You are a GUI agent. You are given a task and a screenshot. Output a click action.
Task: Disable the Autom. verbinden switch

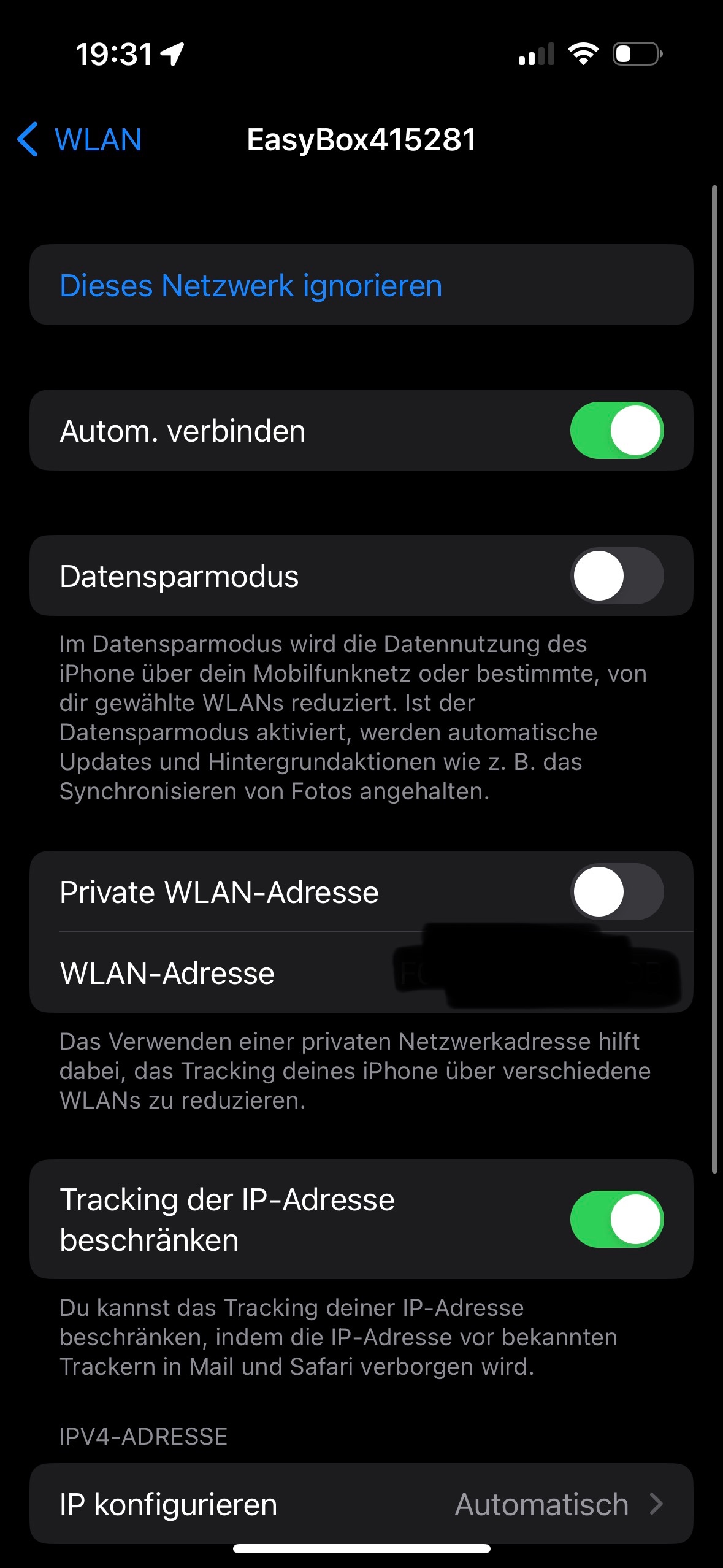617,430
